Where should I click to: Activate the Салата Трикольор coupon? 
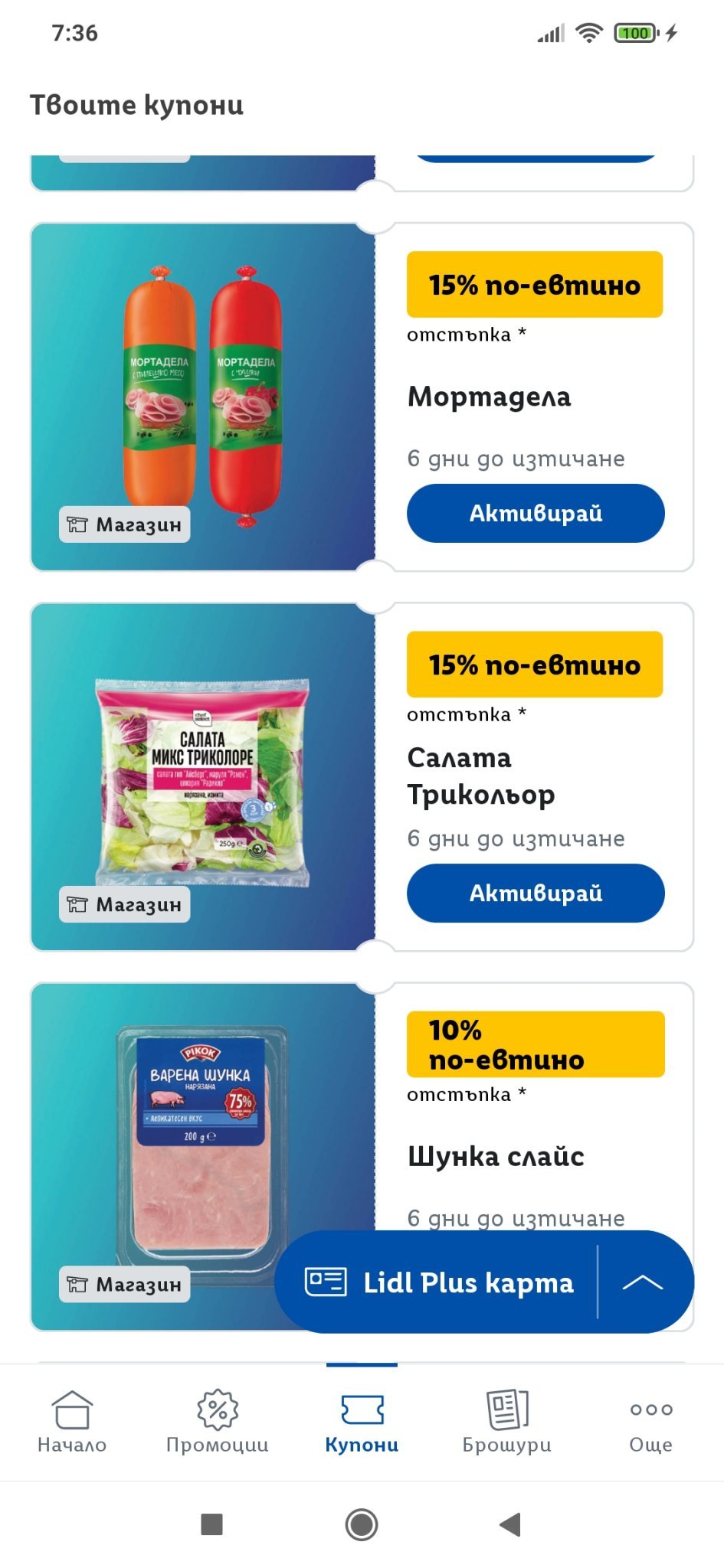tap(535, 893)
